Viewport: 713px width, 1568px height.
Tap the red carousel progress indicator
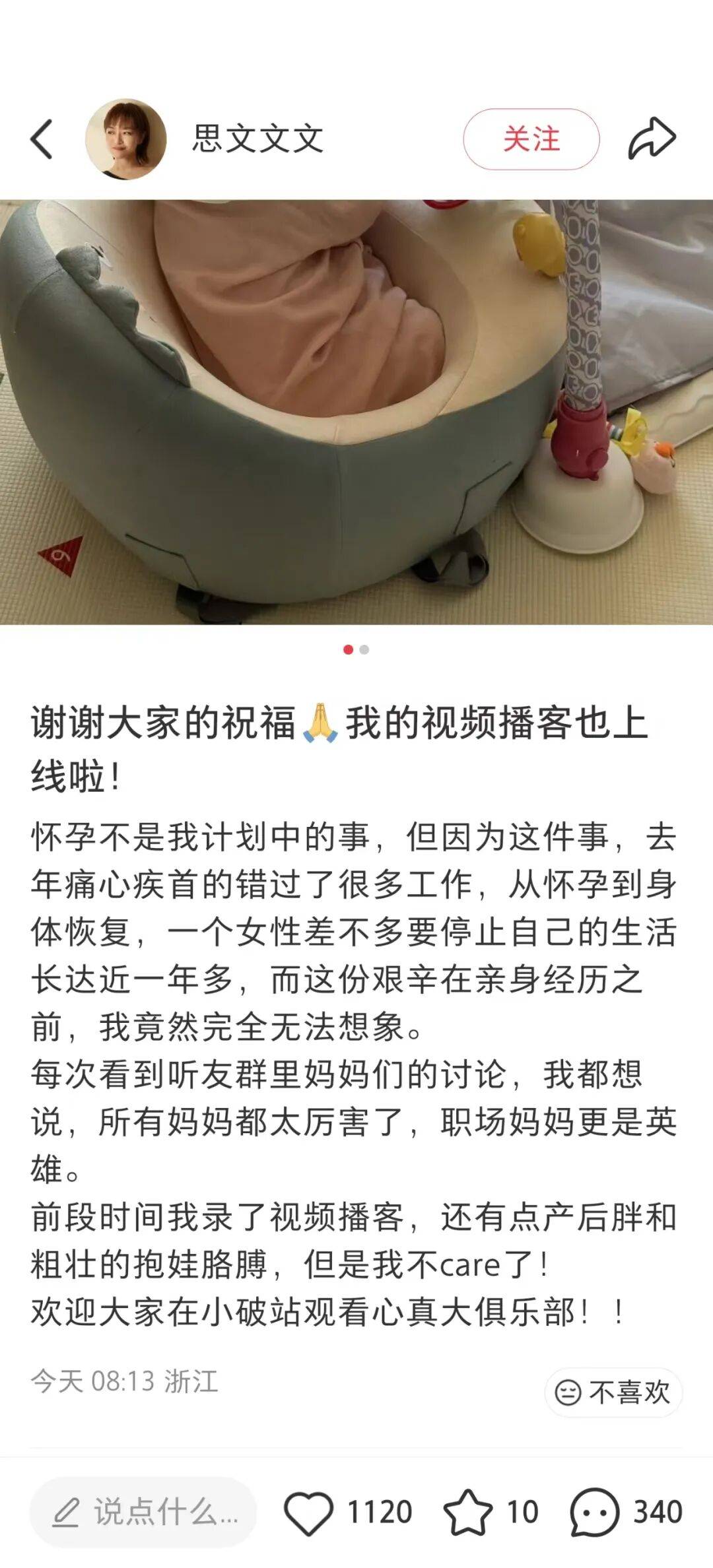(349, 650)
